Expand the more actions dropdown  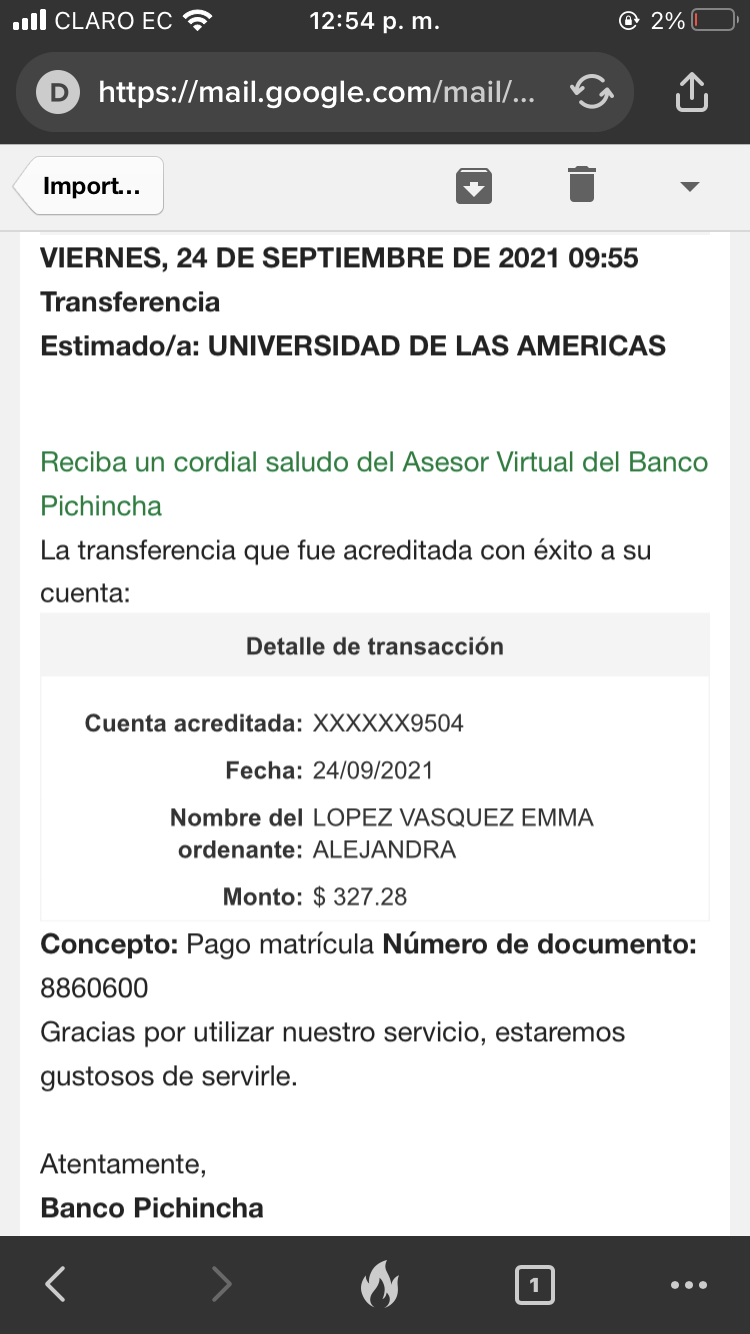689,186
